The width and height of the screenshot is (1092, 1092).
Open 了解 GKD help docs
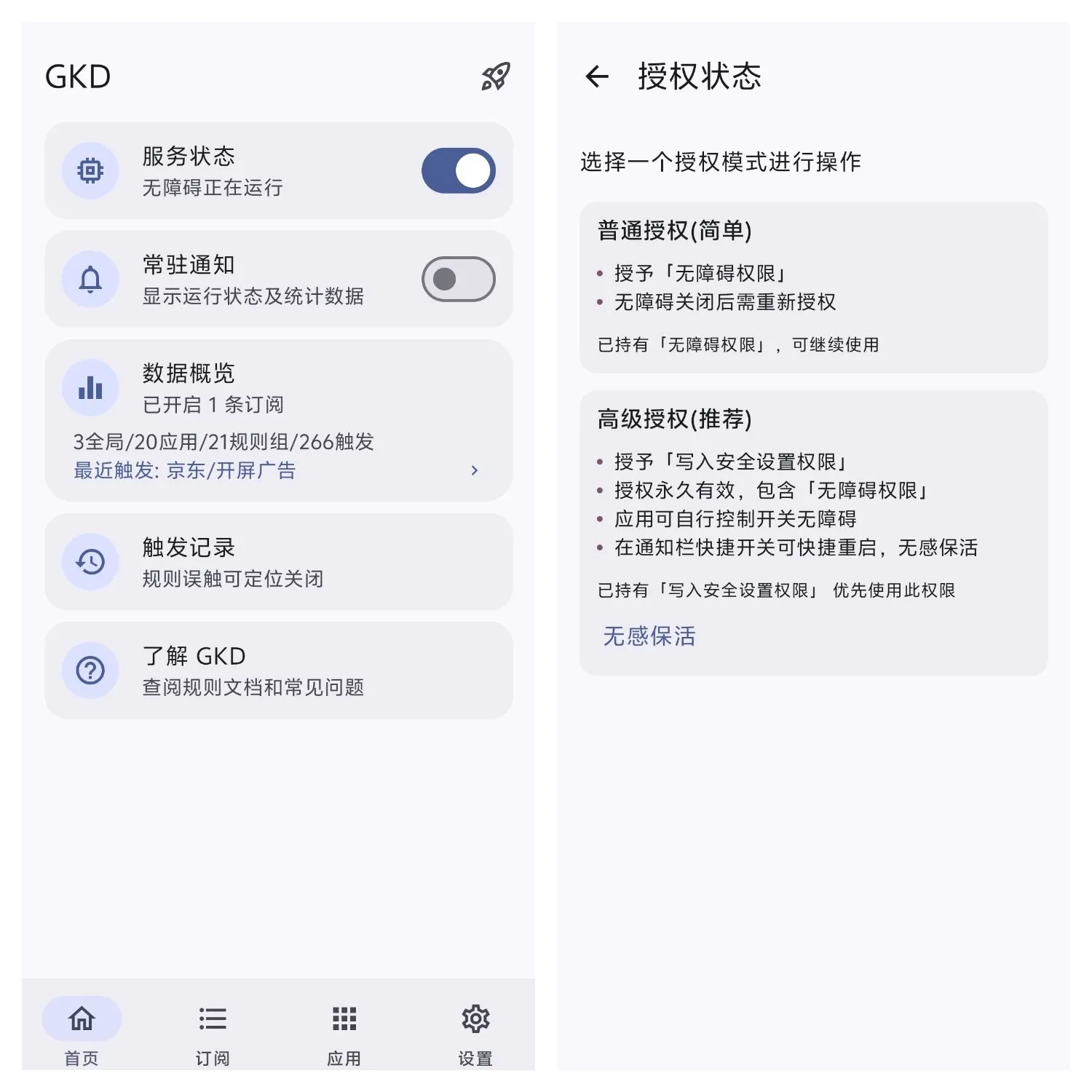pyautogui.click(x=278, y=670)
